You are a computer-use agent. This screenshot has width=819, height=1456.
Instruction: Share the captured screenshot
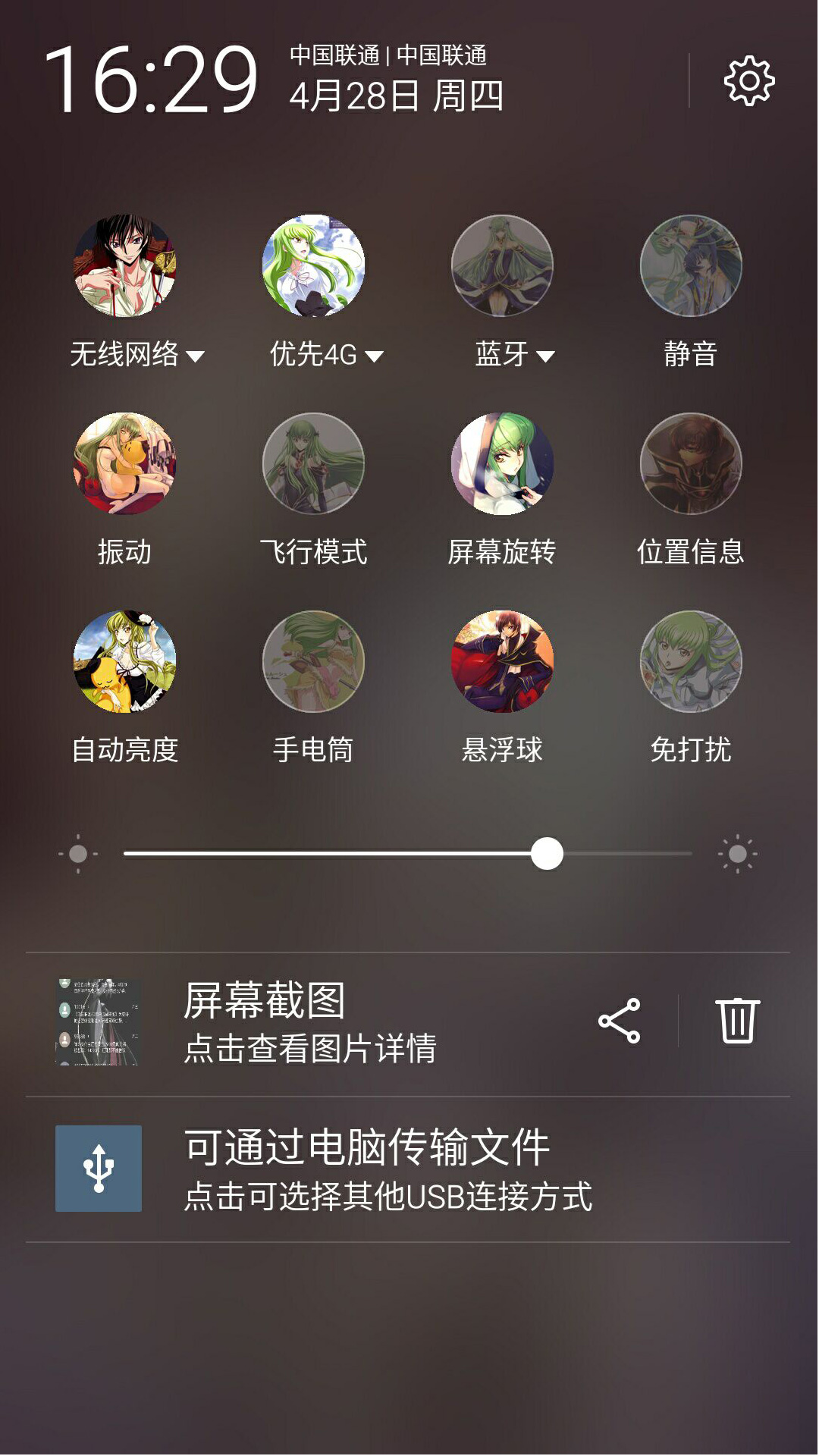click(x=620, y=1021)
